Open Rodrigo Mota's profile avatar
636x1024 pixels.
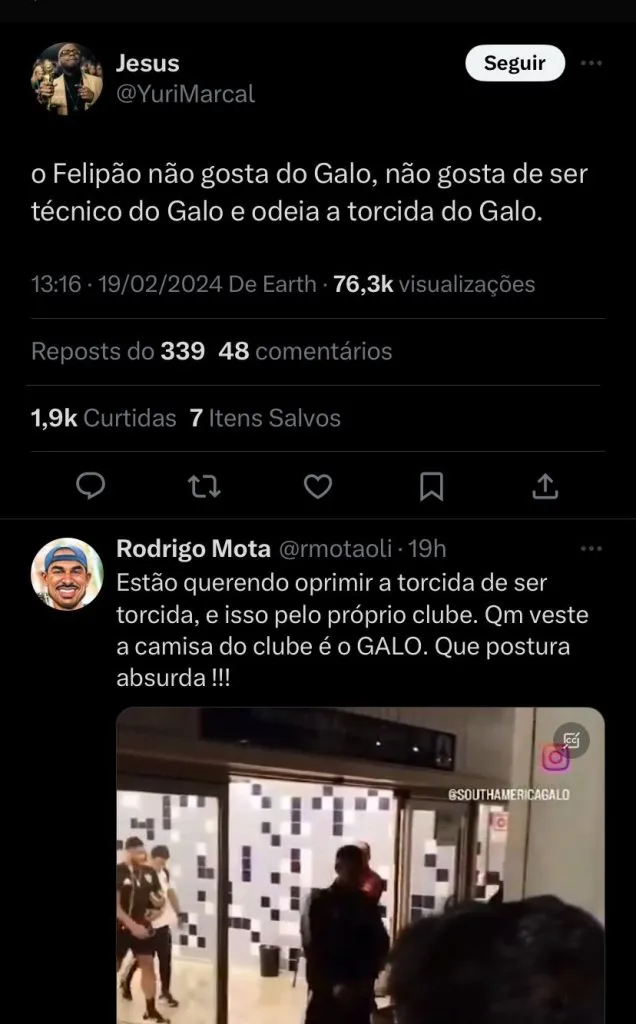click(67, 574)
